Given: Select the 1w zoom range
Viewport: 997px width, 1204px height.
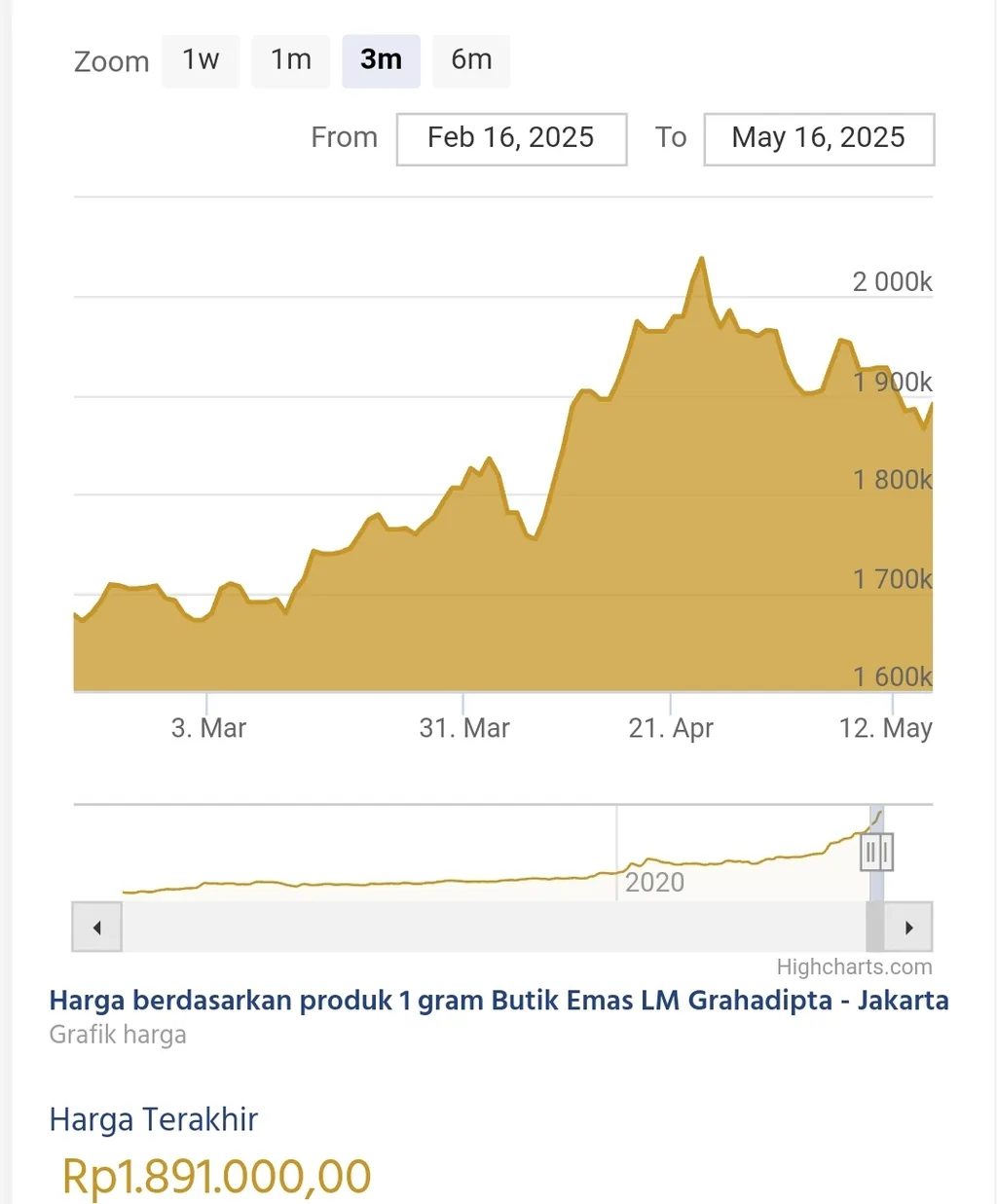Looking at the screenshot, I should tap(201, 60).
